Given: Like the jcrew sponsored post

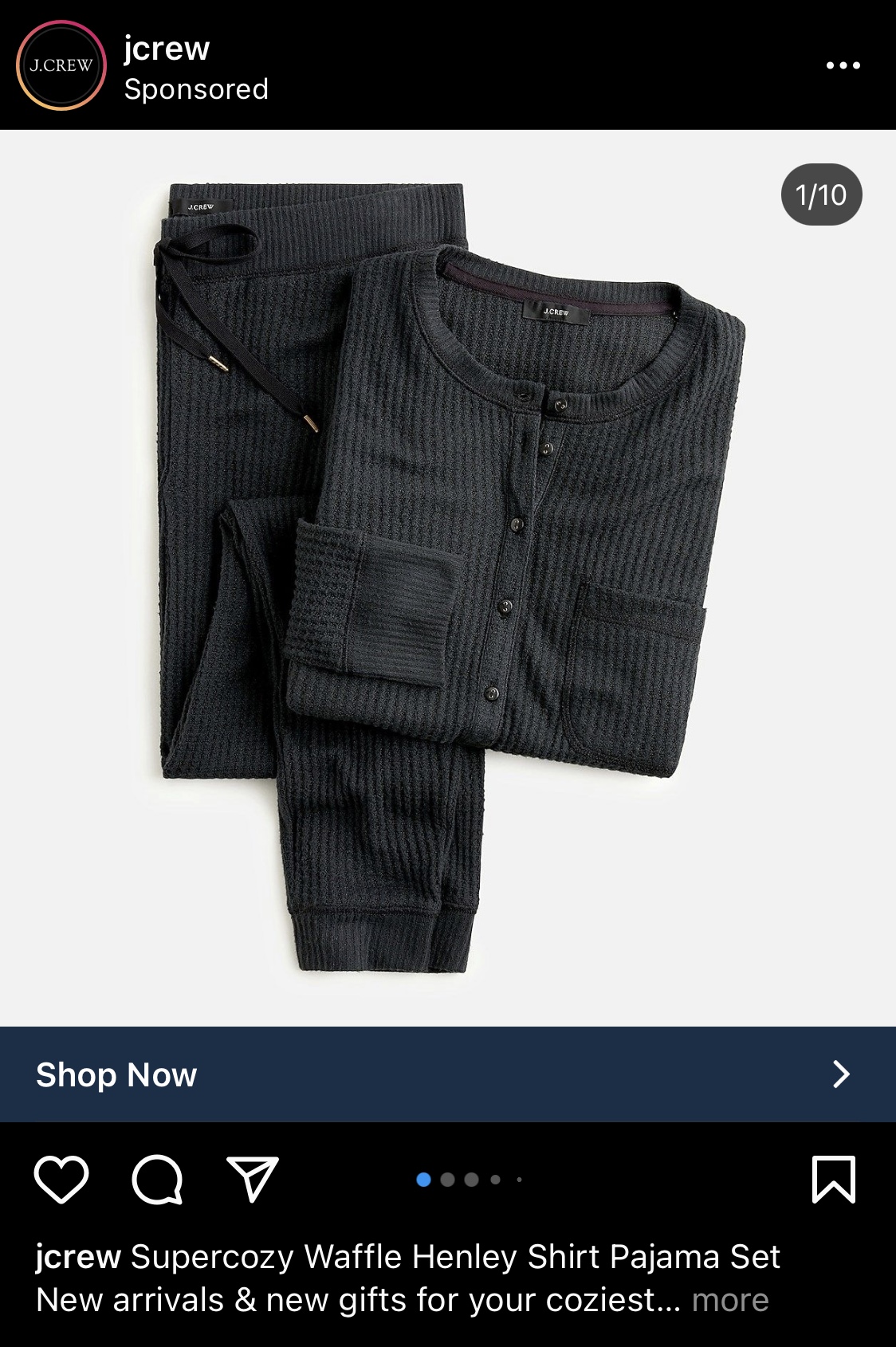Looking at the screenshot, I should (x=61, y=1179).
